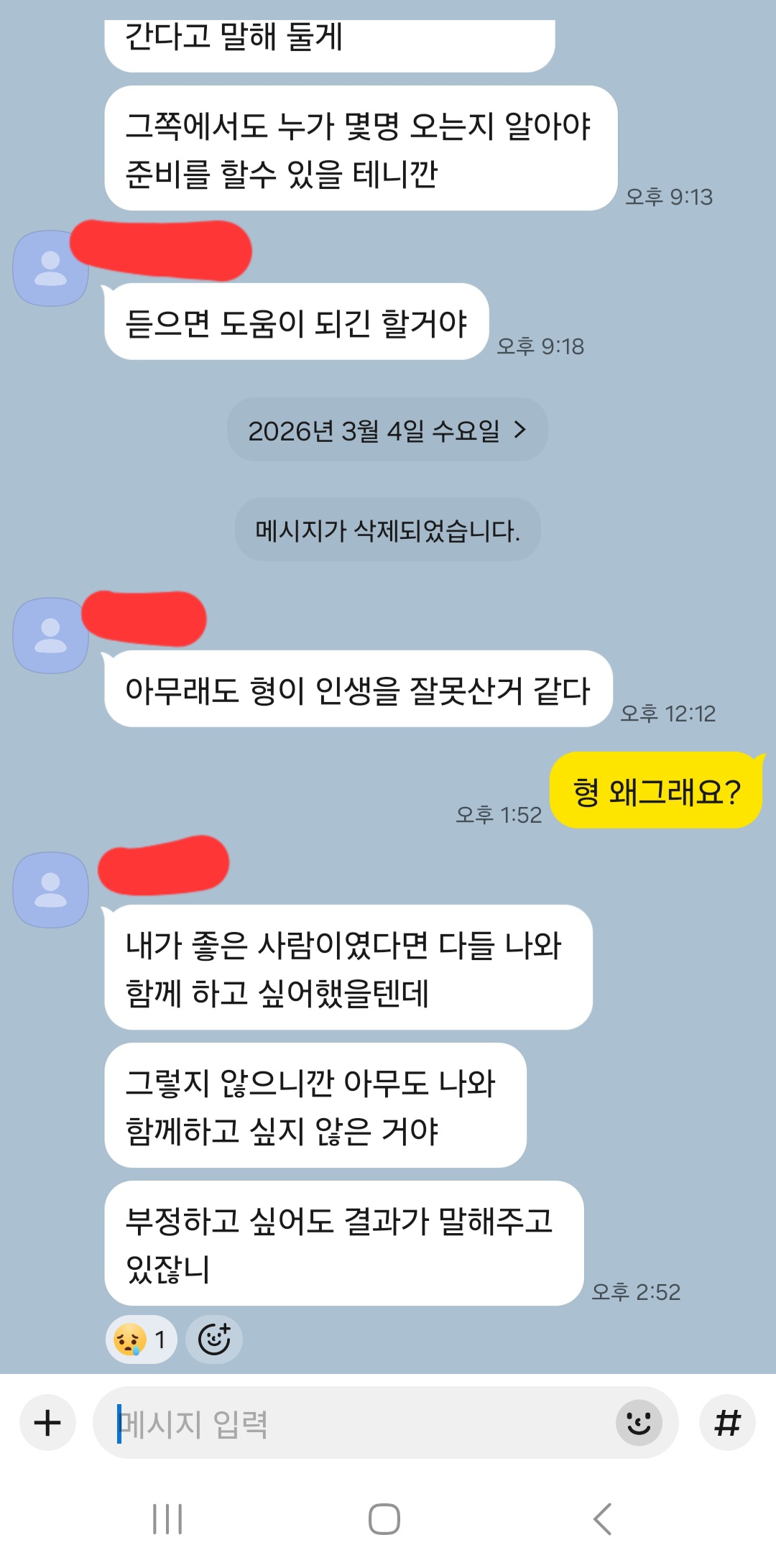Tap the crying emoji reaction with count 1

click(x=141, y=1339)
